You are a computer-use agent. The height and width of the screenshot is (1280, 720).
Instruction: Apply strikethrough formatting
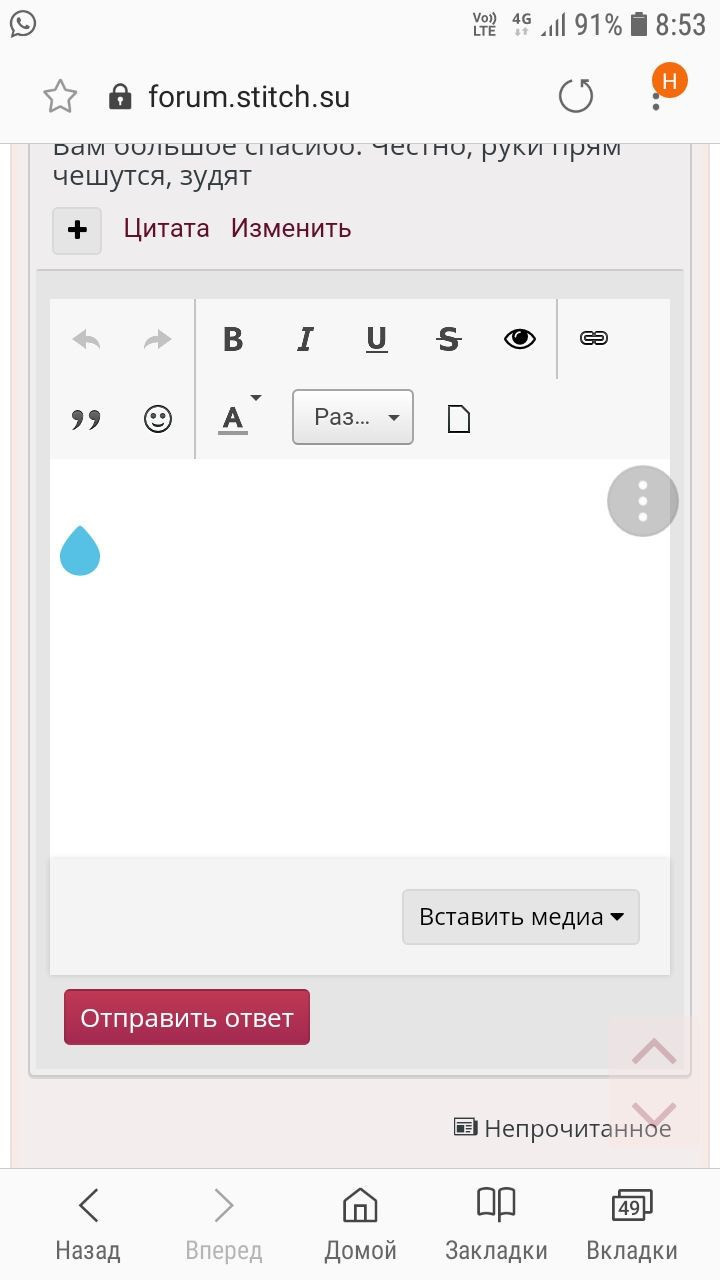pos(448,340)
